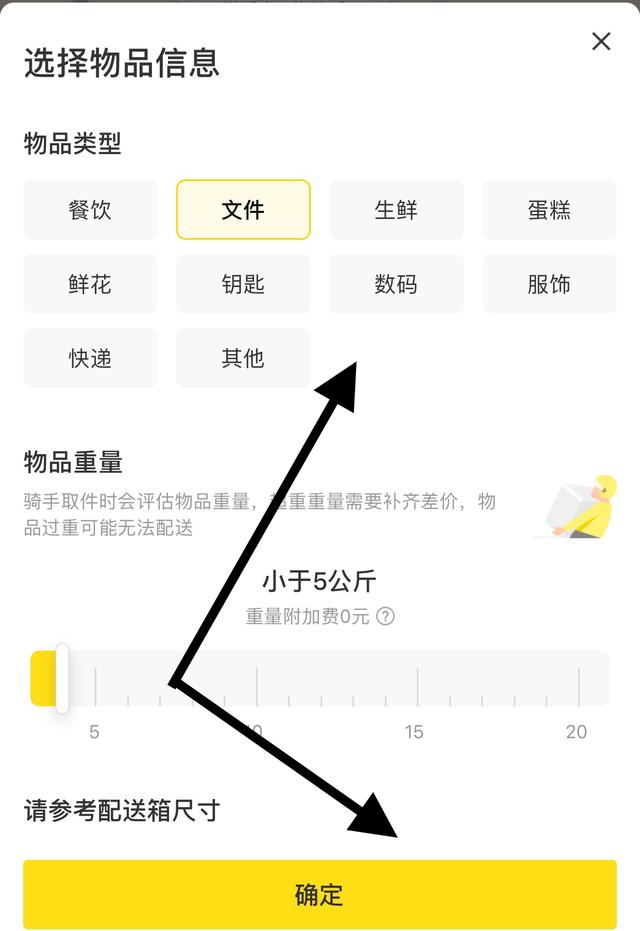
Task: Select 鲜花 item type
Action: pos(90,284)
